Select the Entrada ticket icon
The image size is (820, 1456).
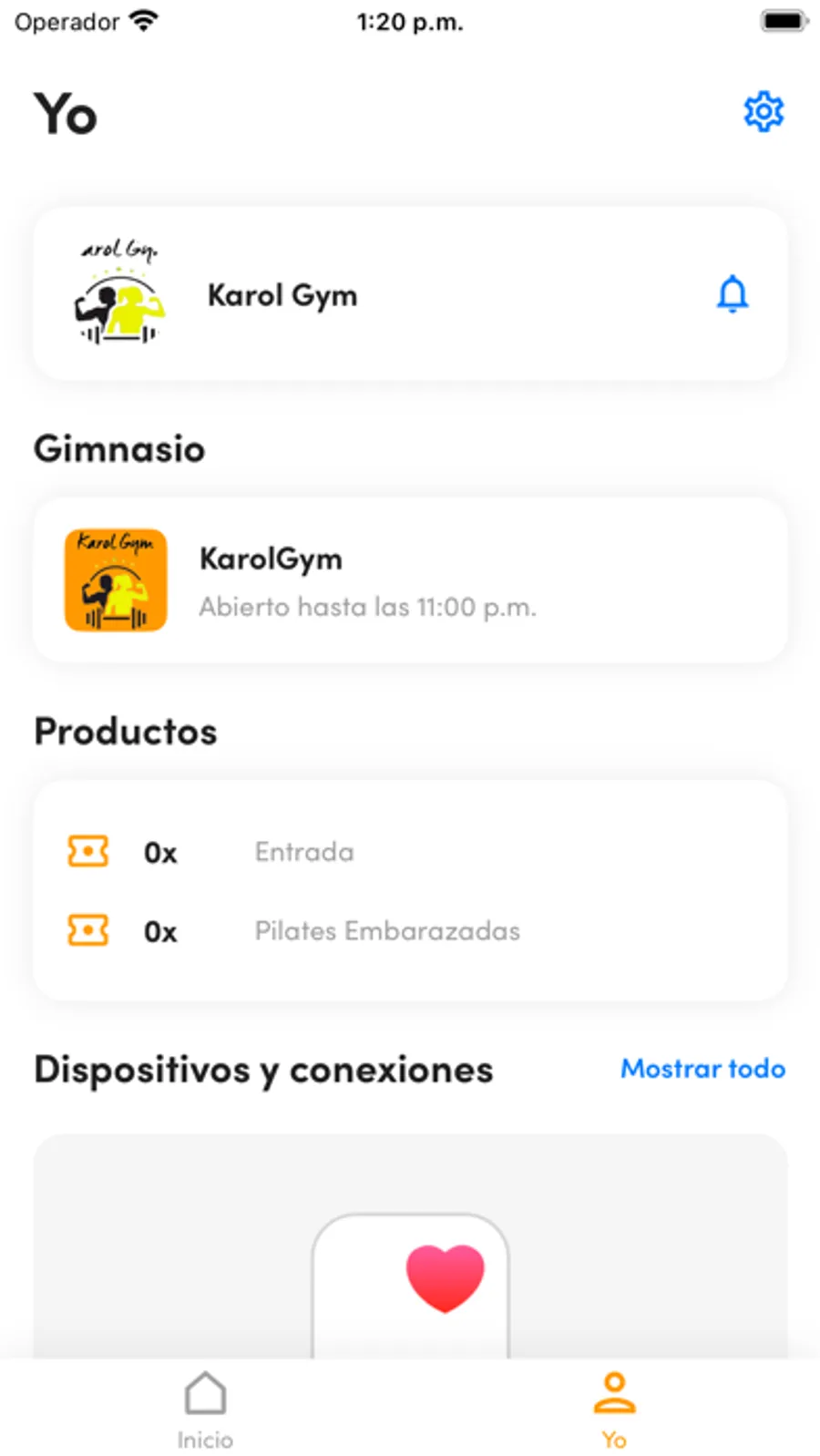point(88,852)
